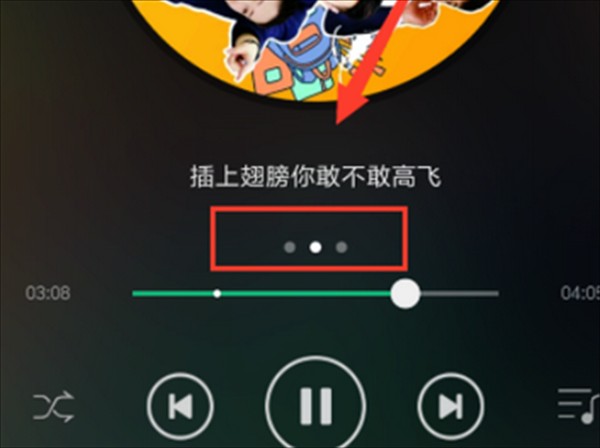The height and width of the screenshot is (448, 600).
Task: Pause the current song
Action: click(x=314, y=405)
